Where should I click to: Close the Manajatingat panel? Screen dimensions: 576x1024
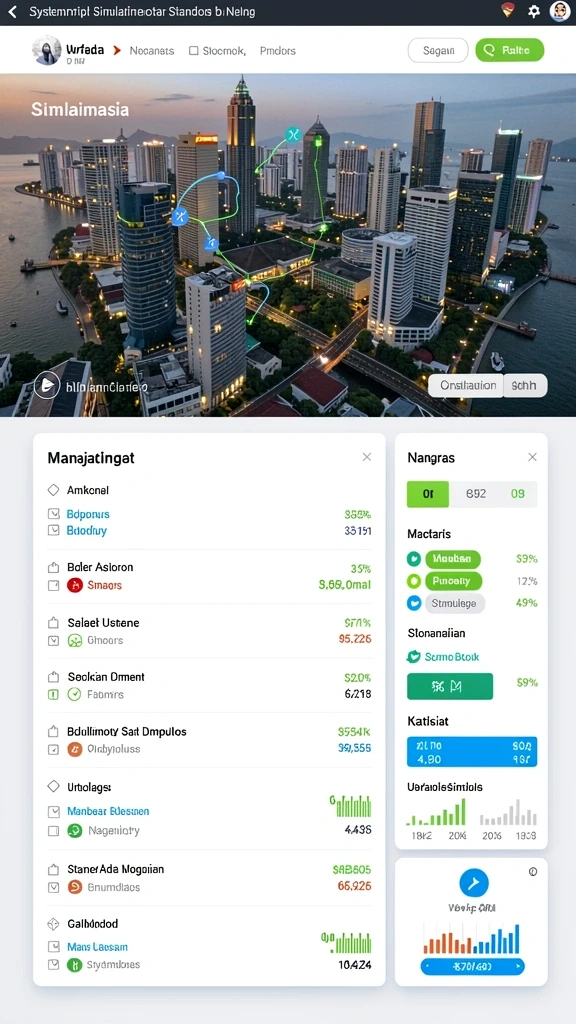367,457
